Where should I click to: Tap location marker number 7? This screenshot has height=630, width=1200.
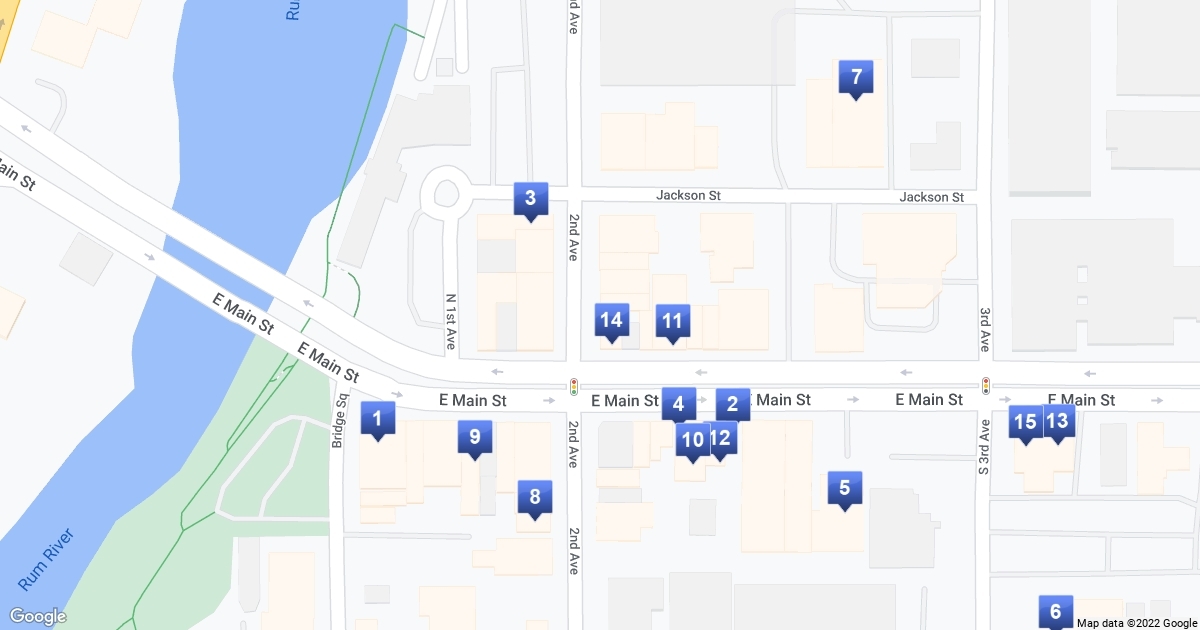855,77
